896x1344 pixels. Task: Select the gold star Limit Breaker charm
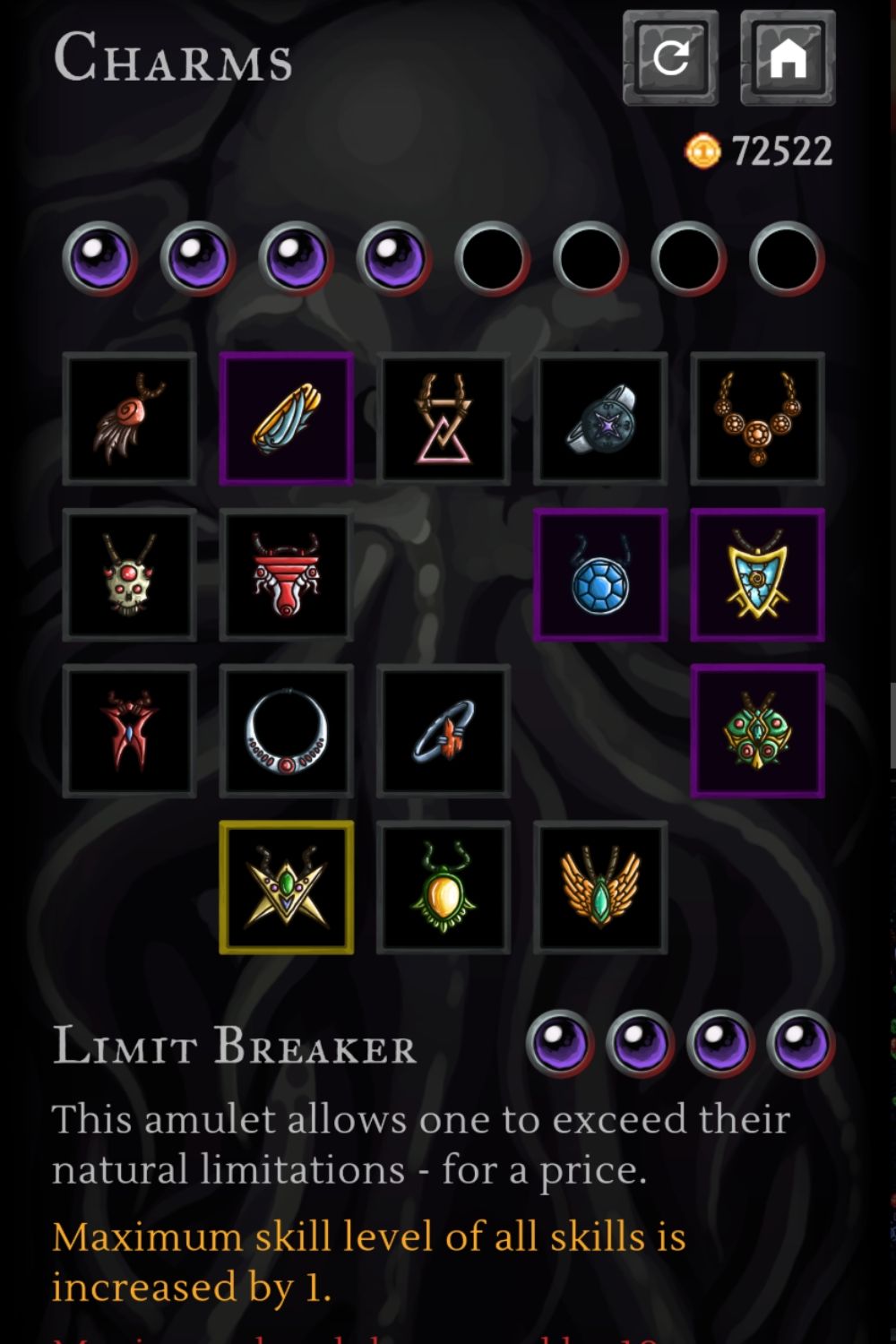[x=287, y=887]
